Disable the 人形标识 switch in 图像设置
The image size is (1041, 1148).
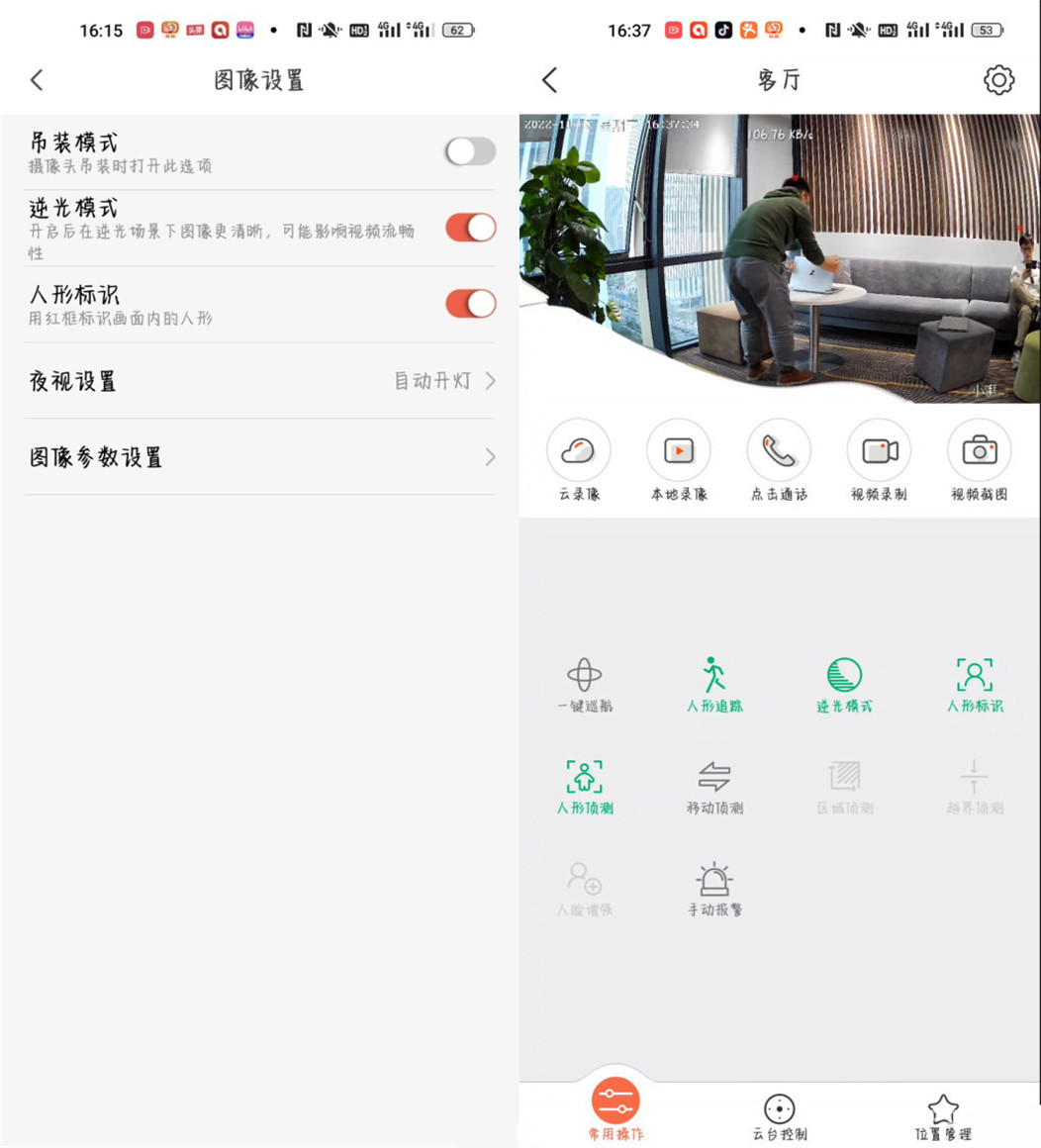click(470, 304)
